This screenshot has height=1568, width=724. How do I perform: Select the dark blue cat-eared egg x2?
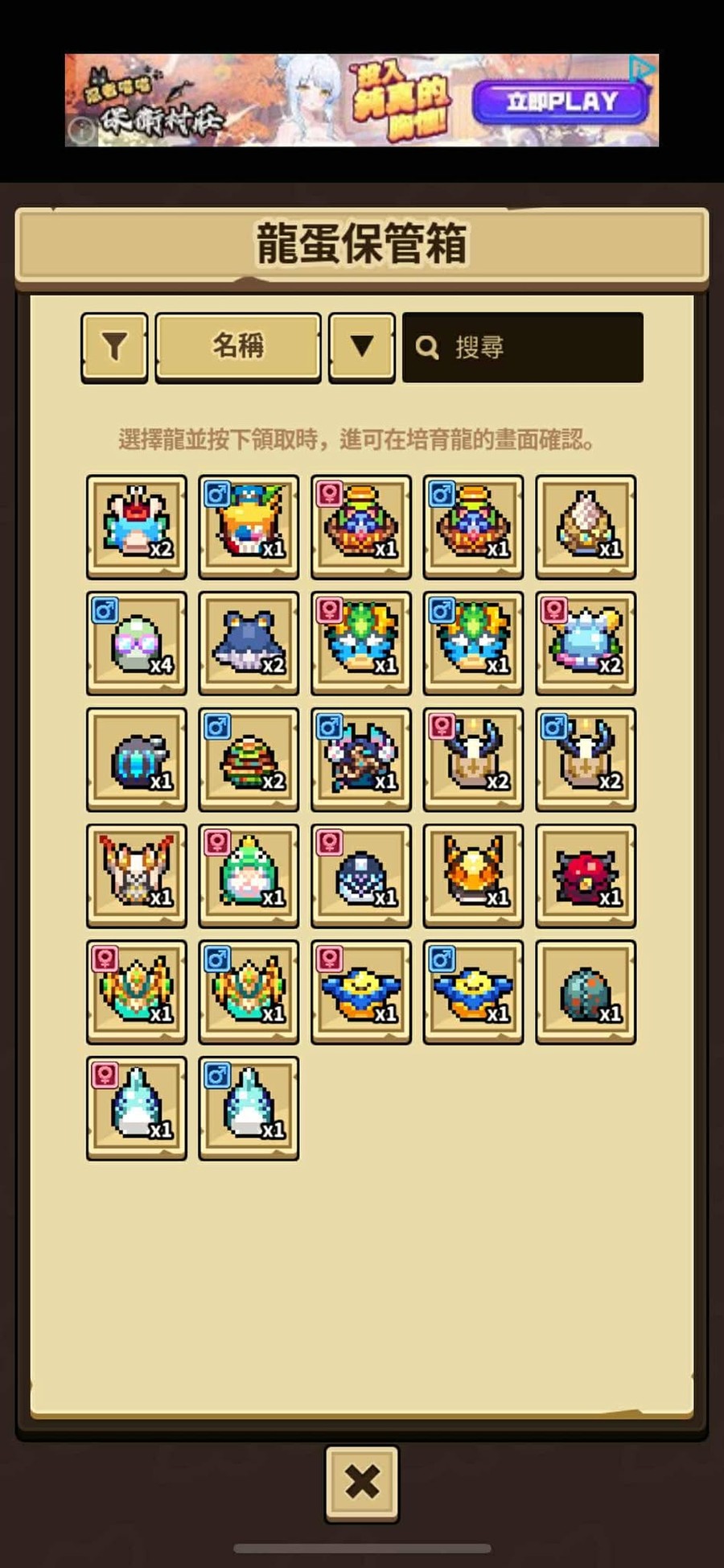pos(249,643)
